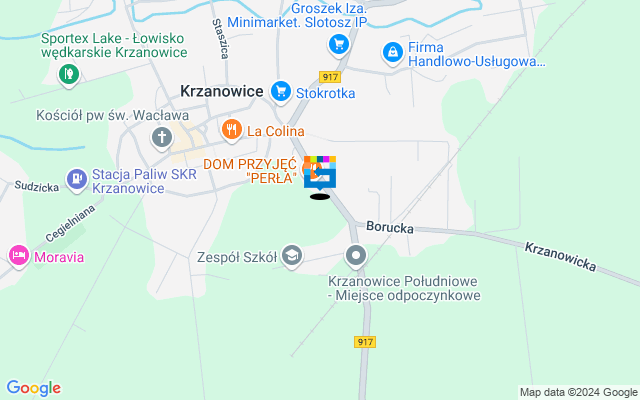
Task: Open Sportex Lake fishing spot marker
Action: 68,72
